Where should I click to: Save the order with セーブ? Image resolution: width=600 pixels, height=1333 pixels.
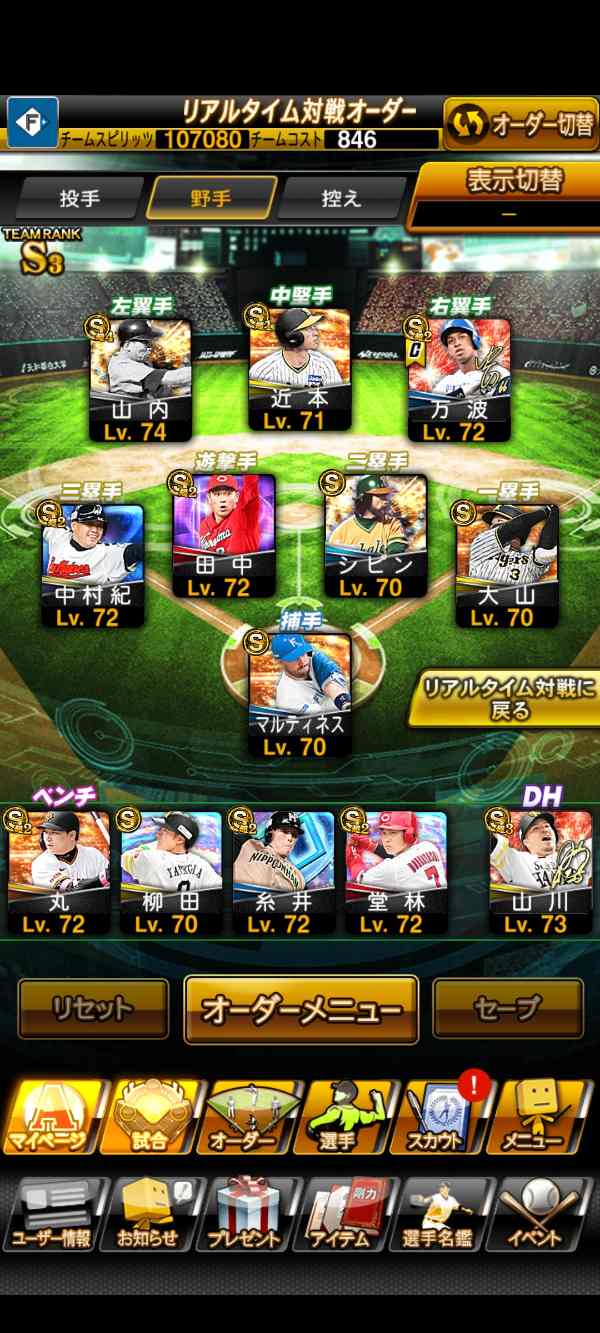508,1009
